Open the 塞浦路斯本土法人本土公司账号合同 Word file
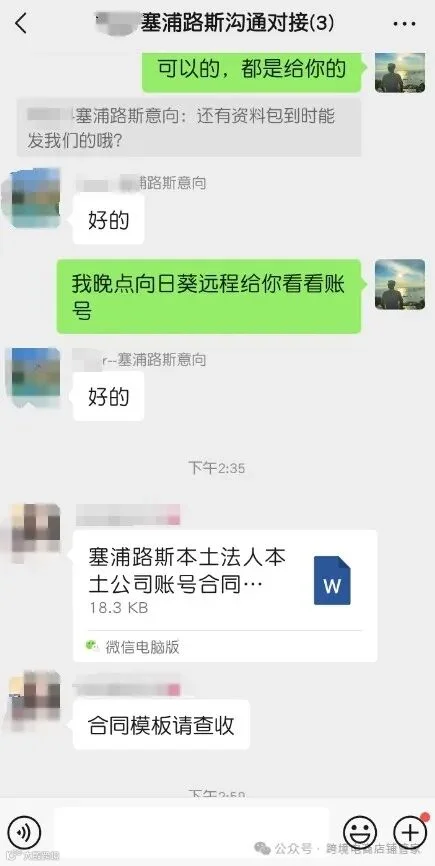 (225, 595)
